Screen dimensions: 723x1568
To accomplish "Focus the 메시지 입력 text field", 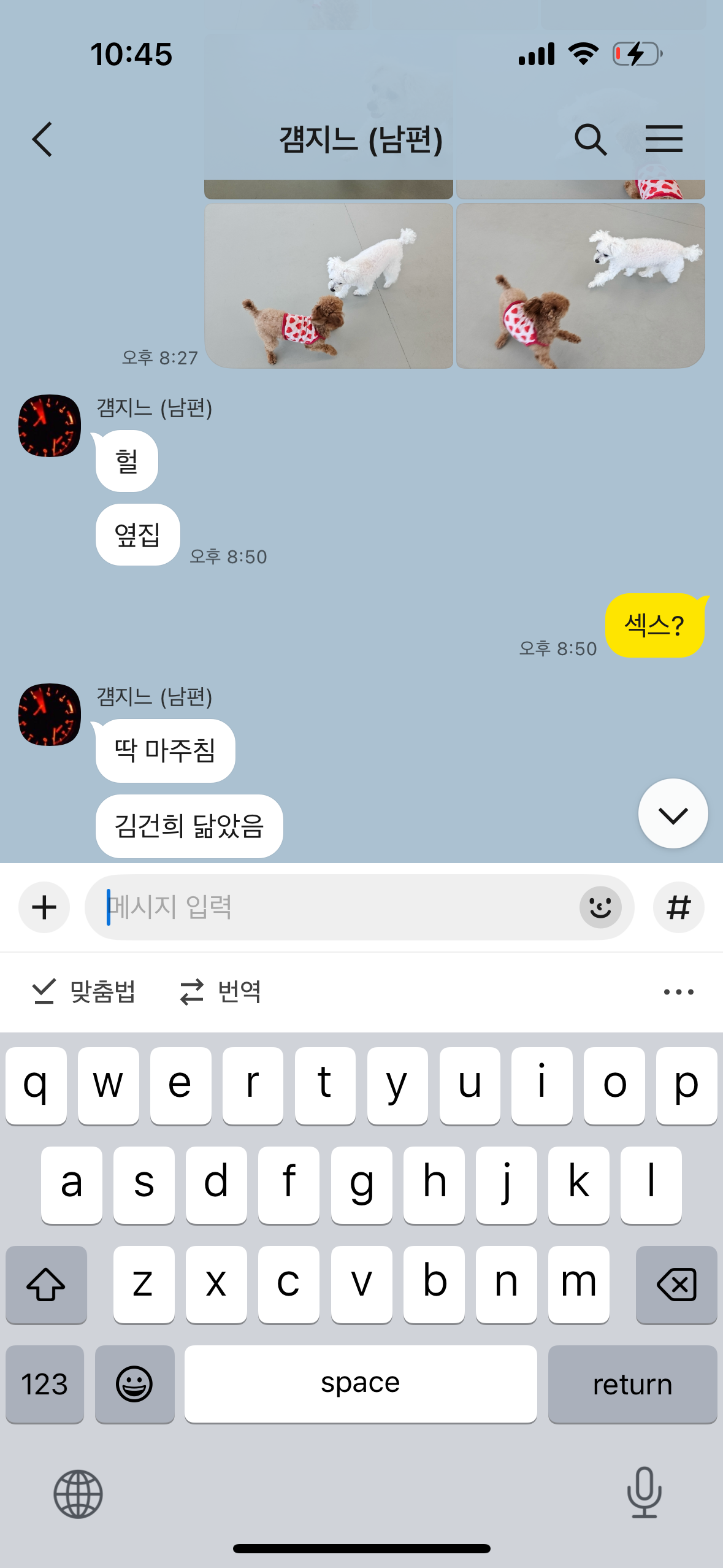I will coord(331,907).
